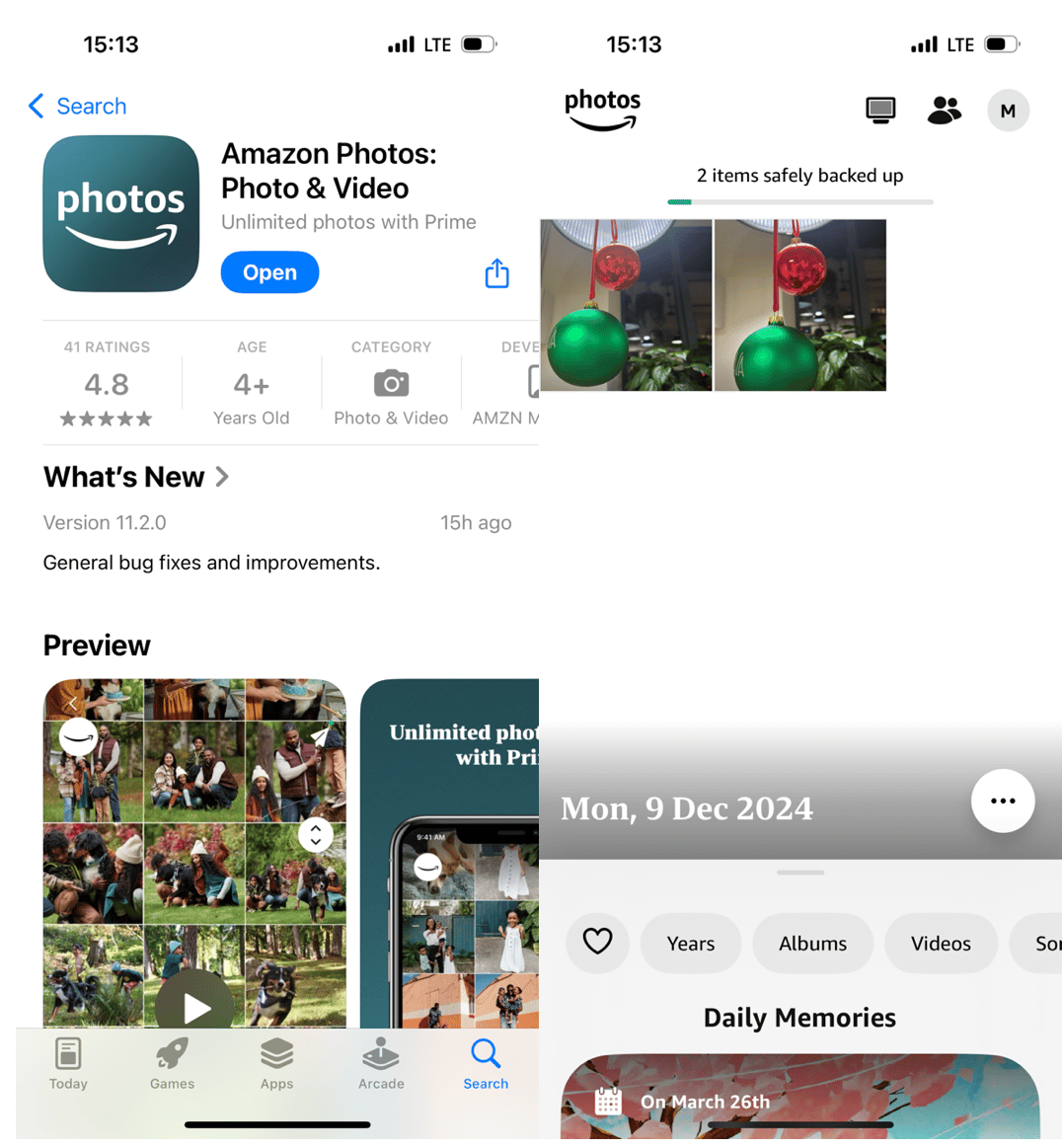Switch to the Games tab

pos(172,1063)
